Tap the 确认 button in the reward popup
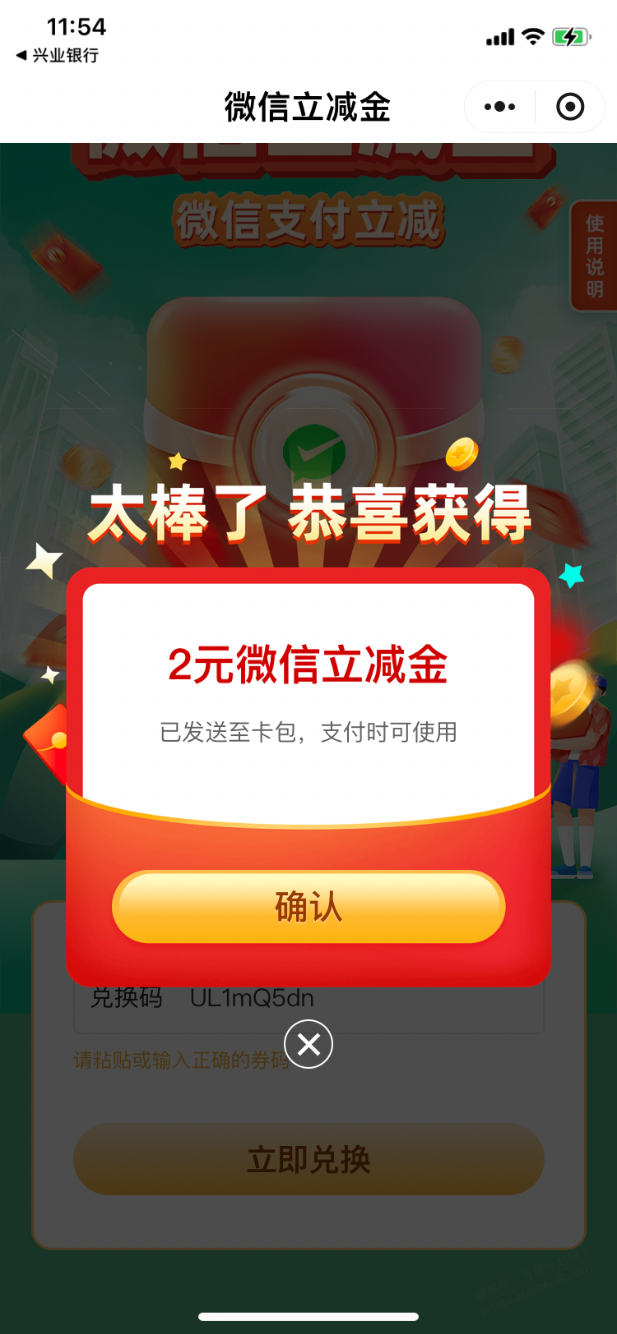617x1334 pixels. click(308, 907)
